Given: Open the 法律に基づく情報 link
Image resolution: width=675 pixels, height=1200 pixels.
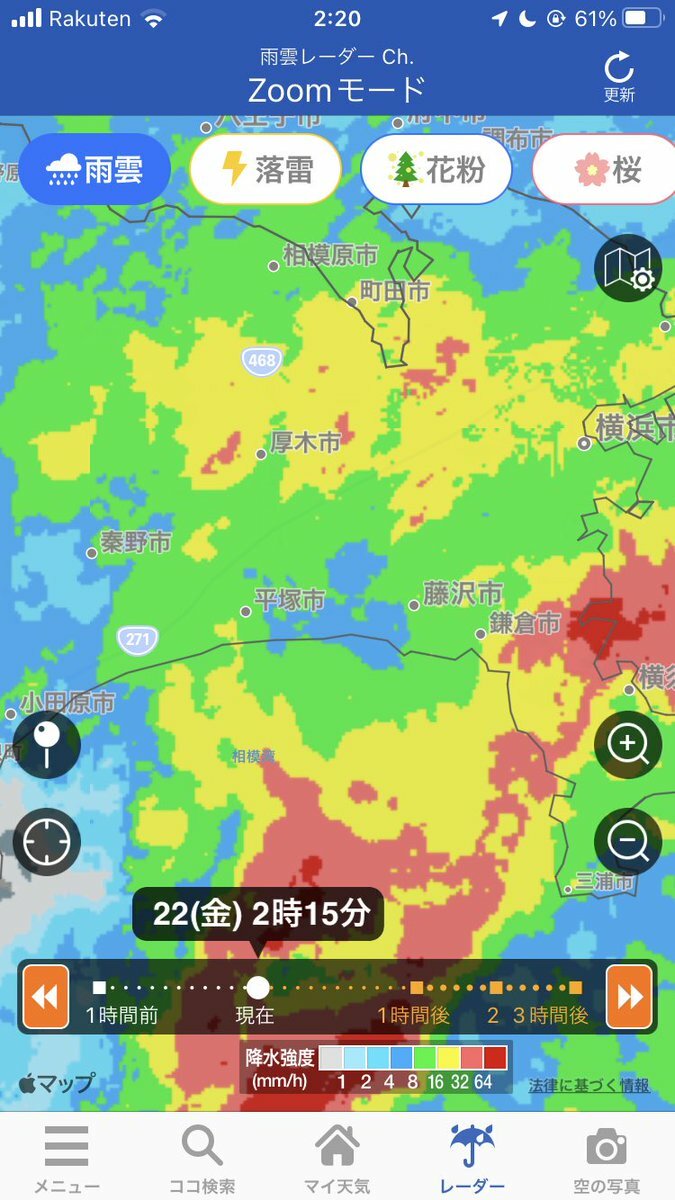Looking at the screenshot, I should [x=589, y=1085].
